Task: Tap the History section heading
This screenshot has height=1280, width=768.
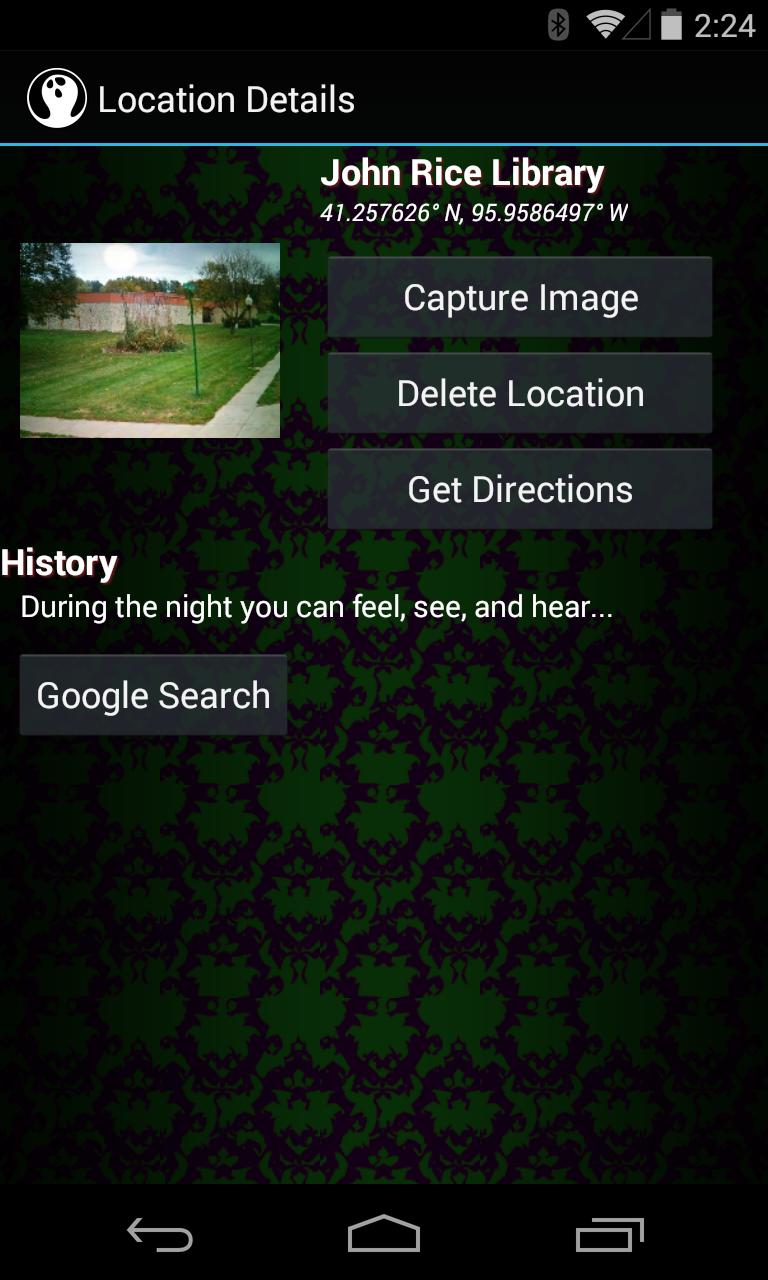Action: [57, 563]
